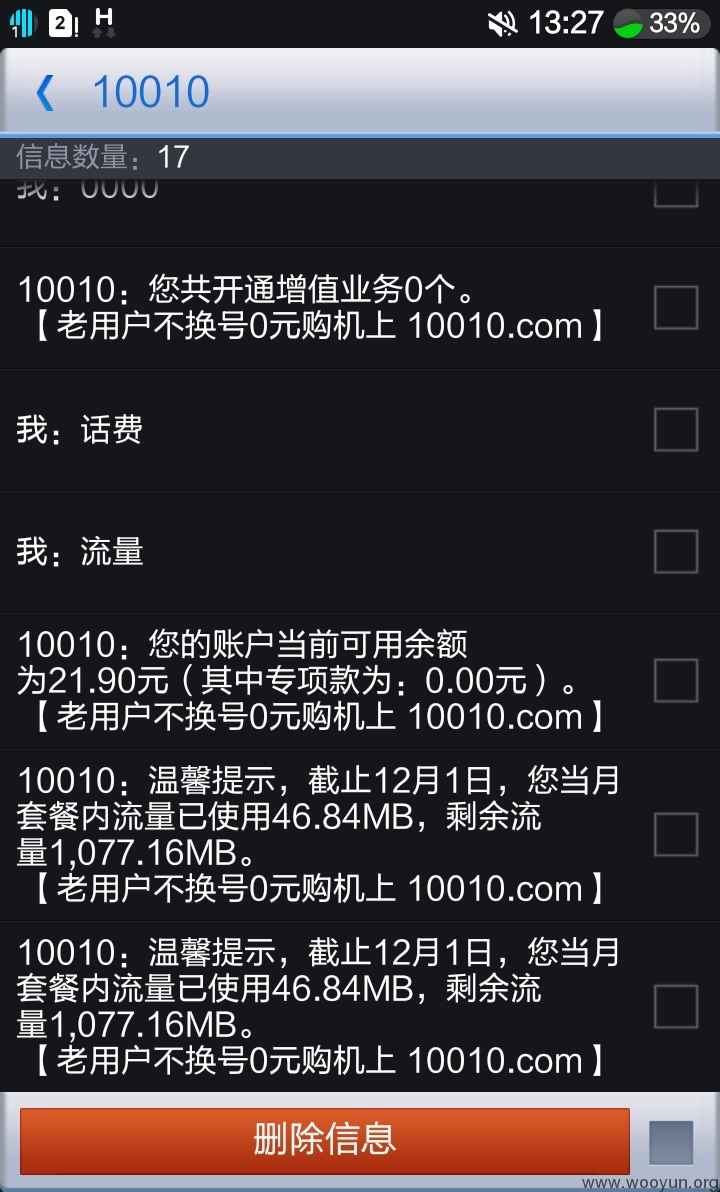
Task: Tap the red 删除信息 button
Action: click(325, 1140)
